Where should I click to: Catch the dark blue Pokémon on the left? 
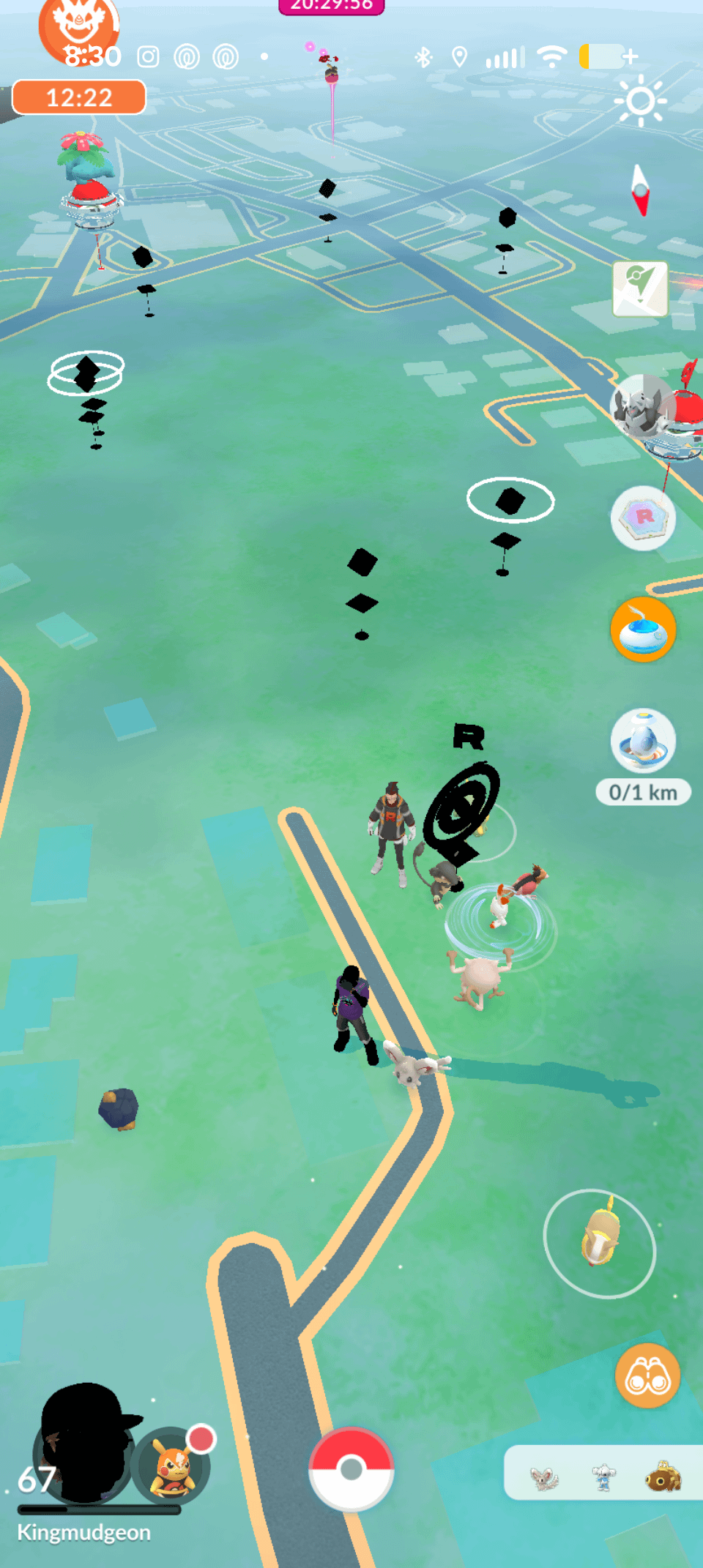click(119, 1108)
